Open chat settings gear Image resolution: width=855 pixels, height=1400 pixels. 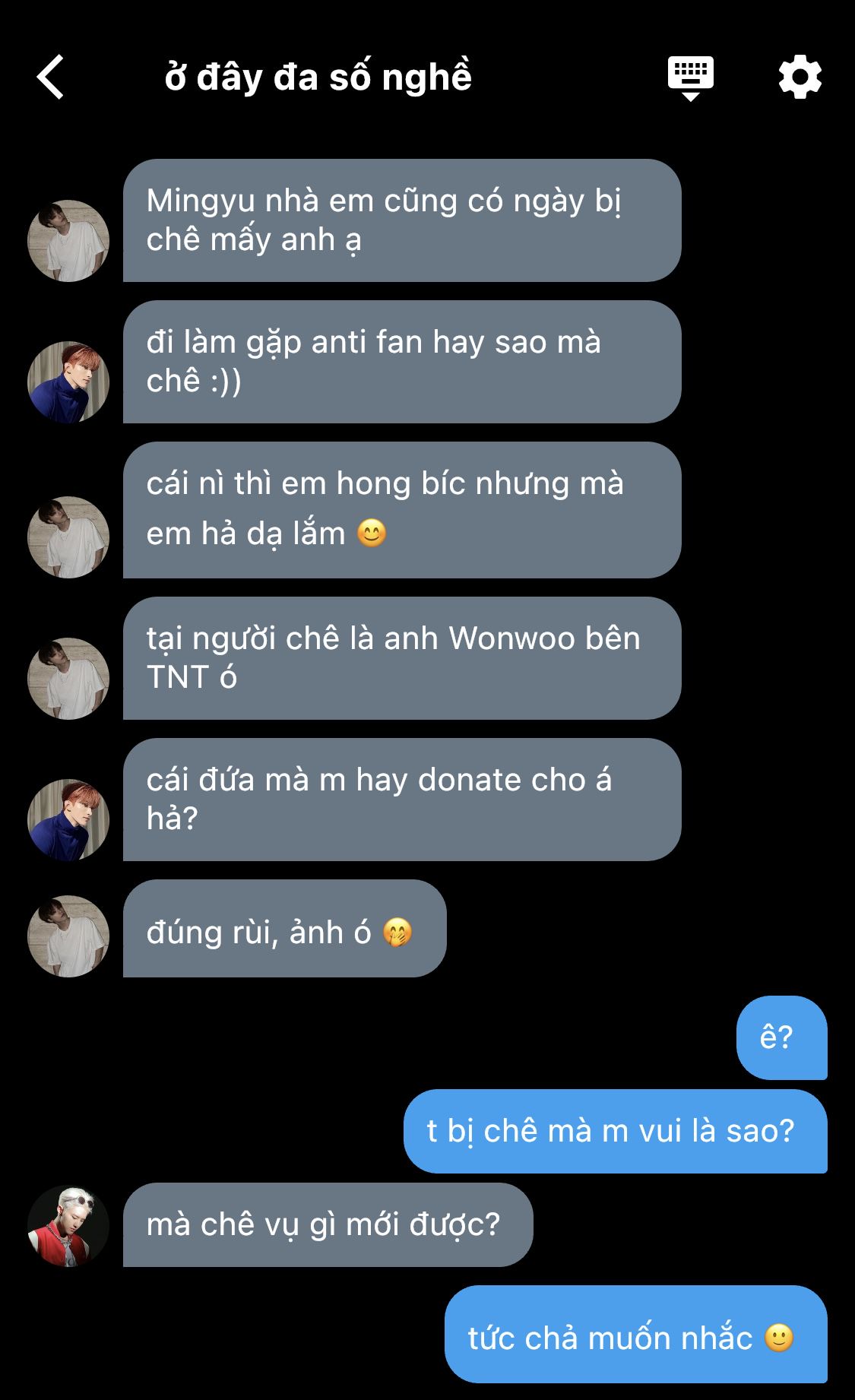pos(800,77)
